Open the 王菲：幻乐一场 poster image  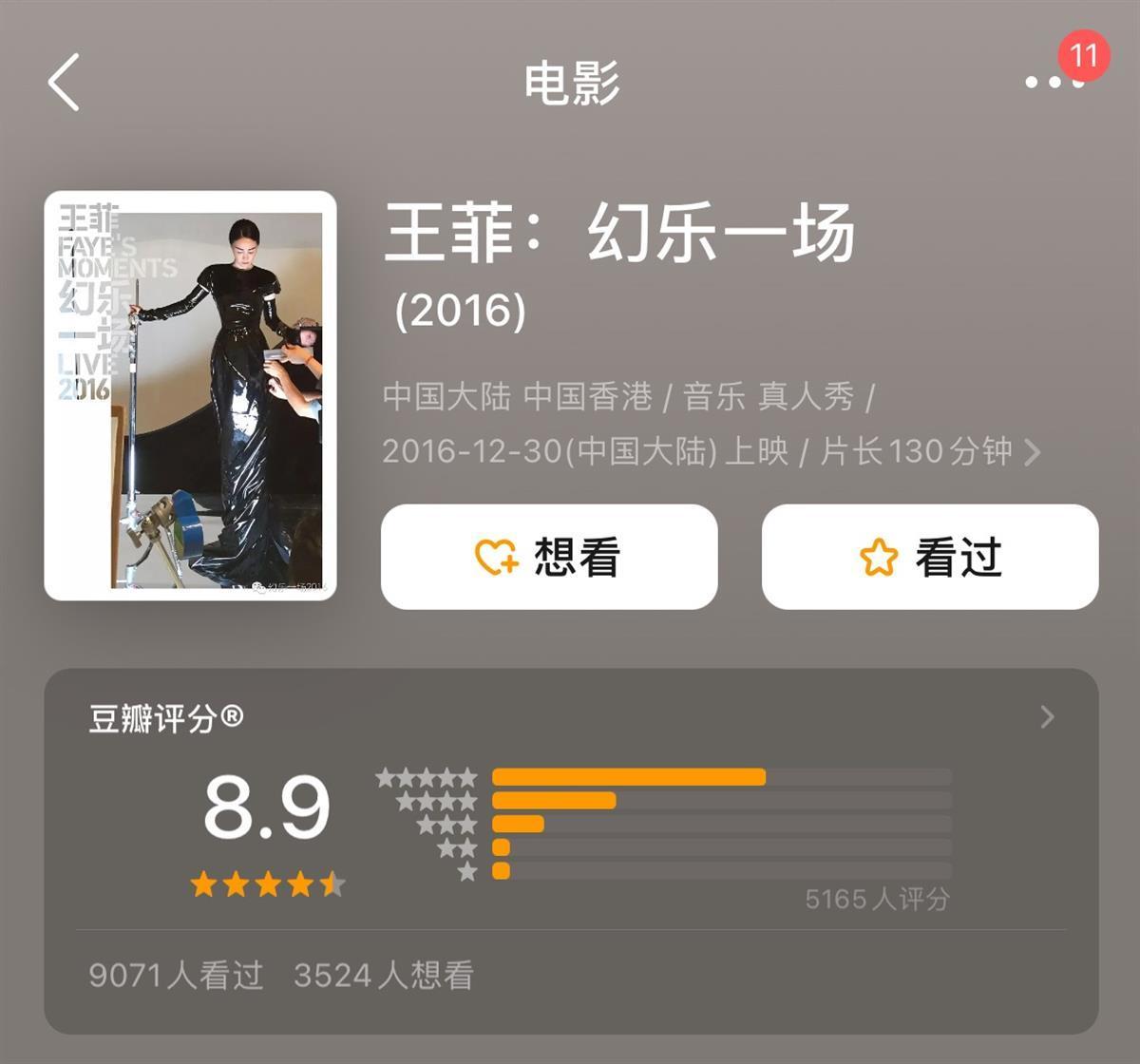(x=190, y=395)
